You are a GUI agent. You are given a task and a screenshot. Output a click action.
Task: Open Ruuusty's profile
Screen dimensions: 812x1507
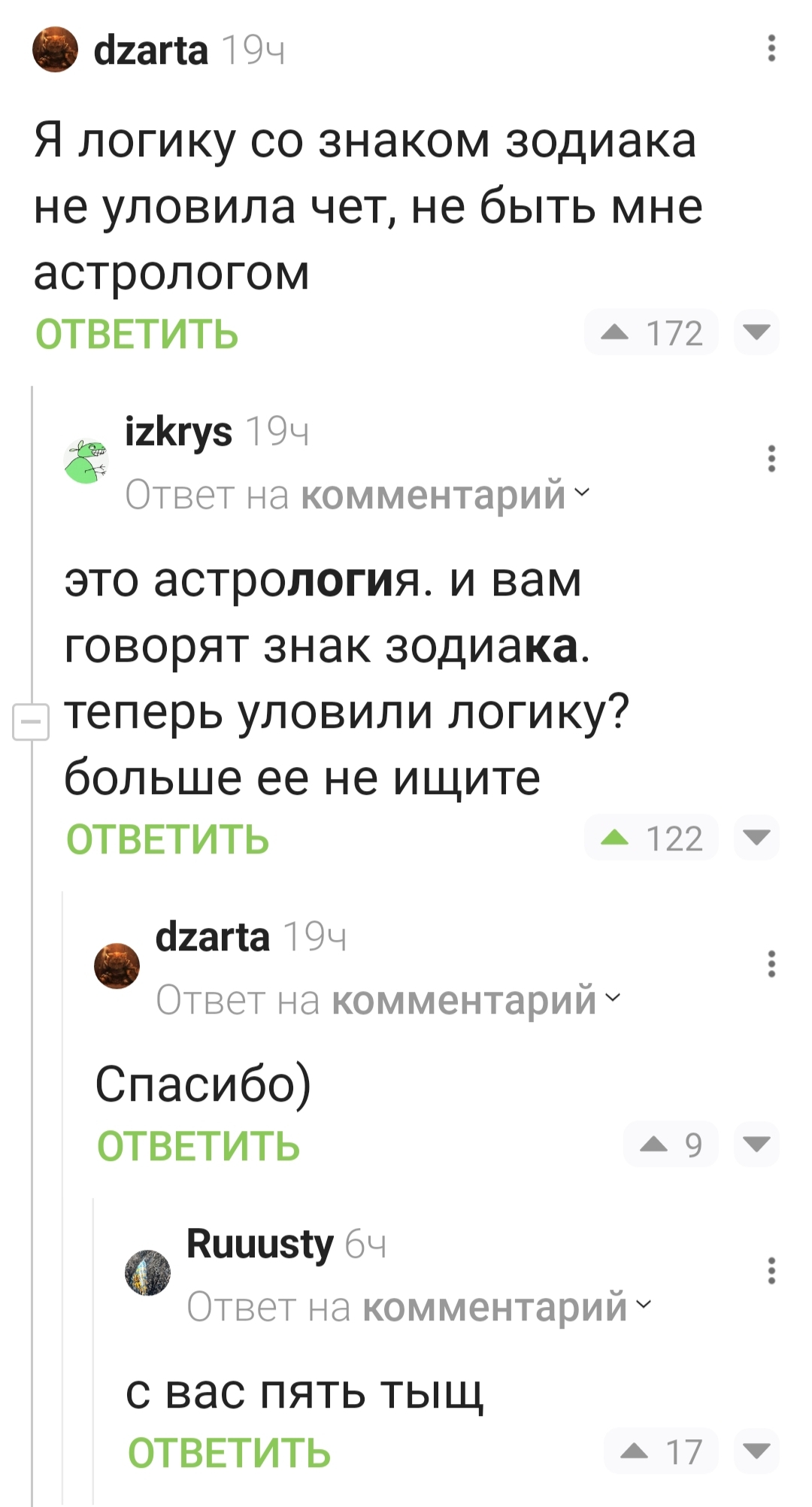coord(259,1245)
